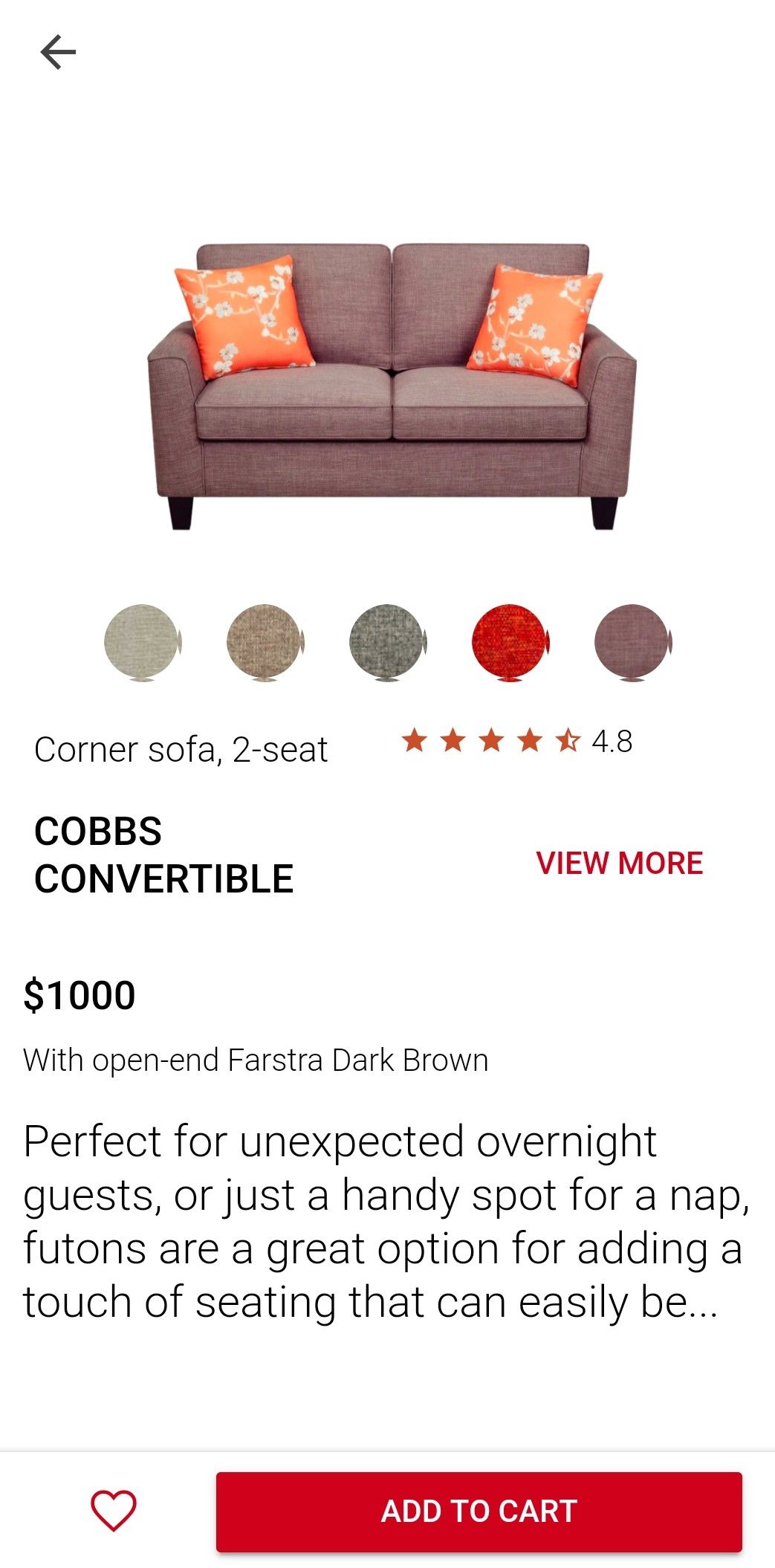Open the View More link

619,863
